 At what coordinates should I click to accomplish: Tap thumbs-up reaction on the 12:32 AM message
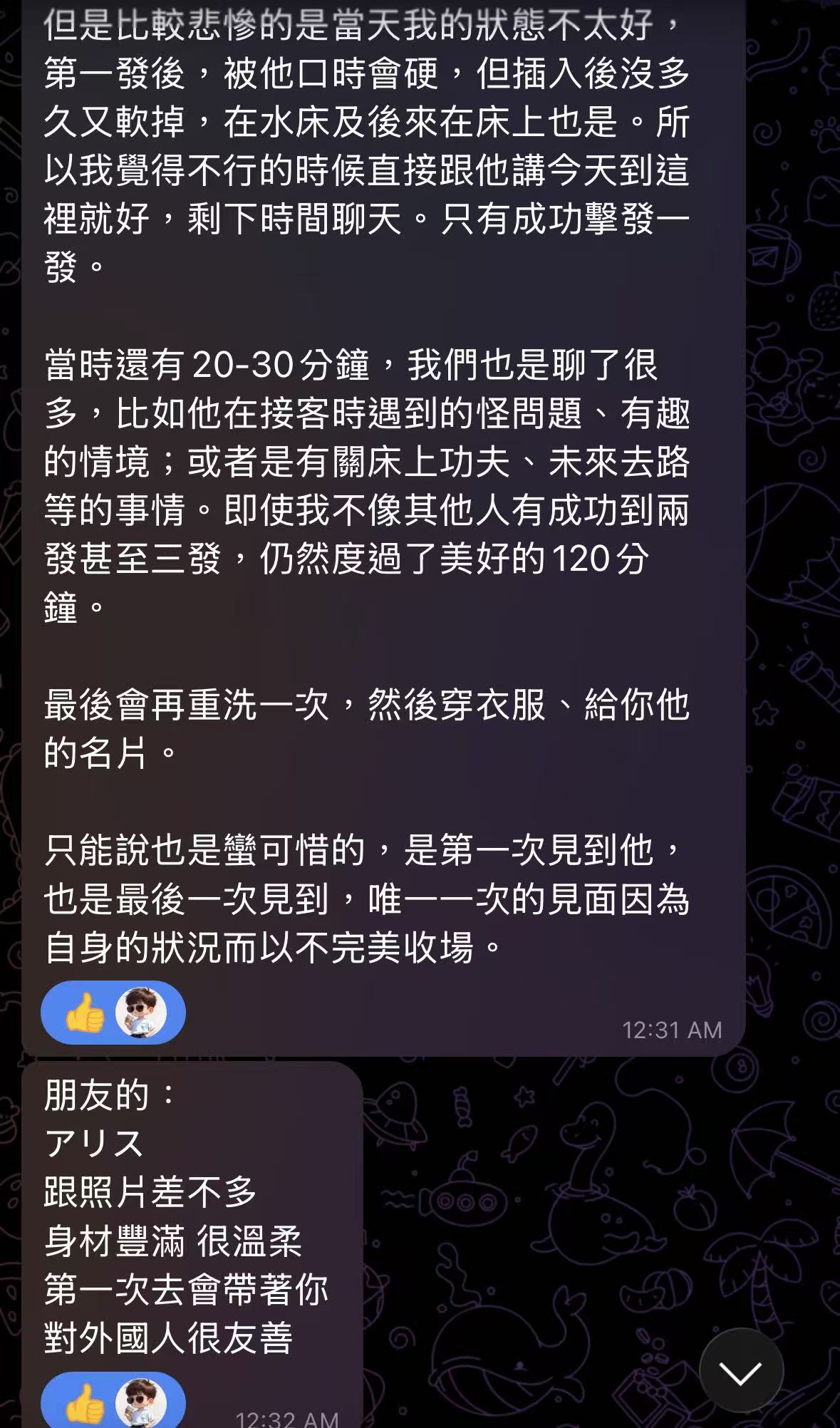(113, 1401)
